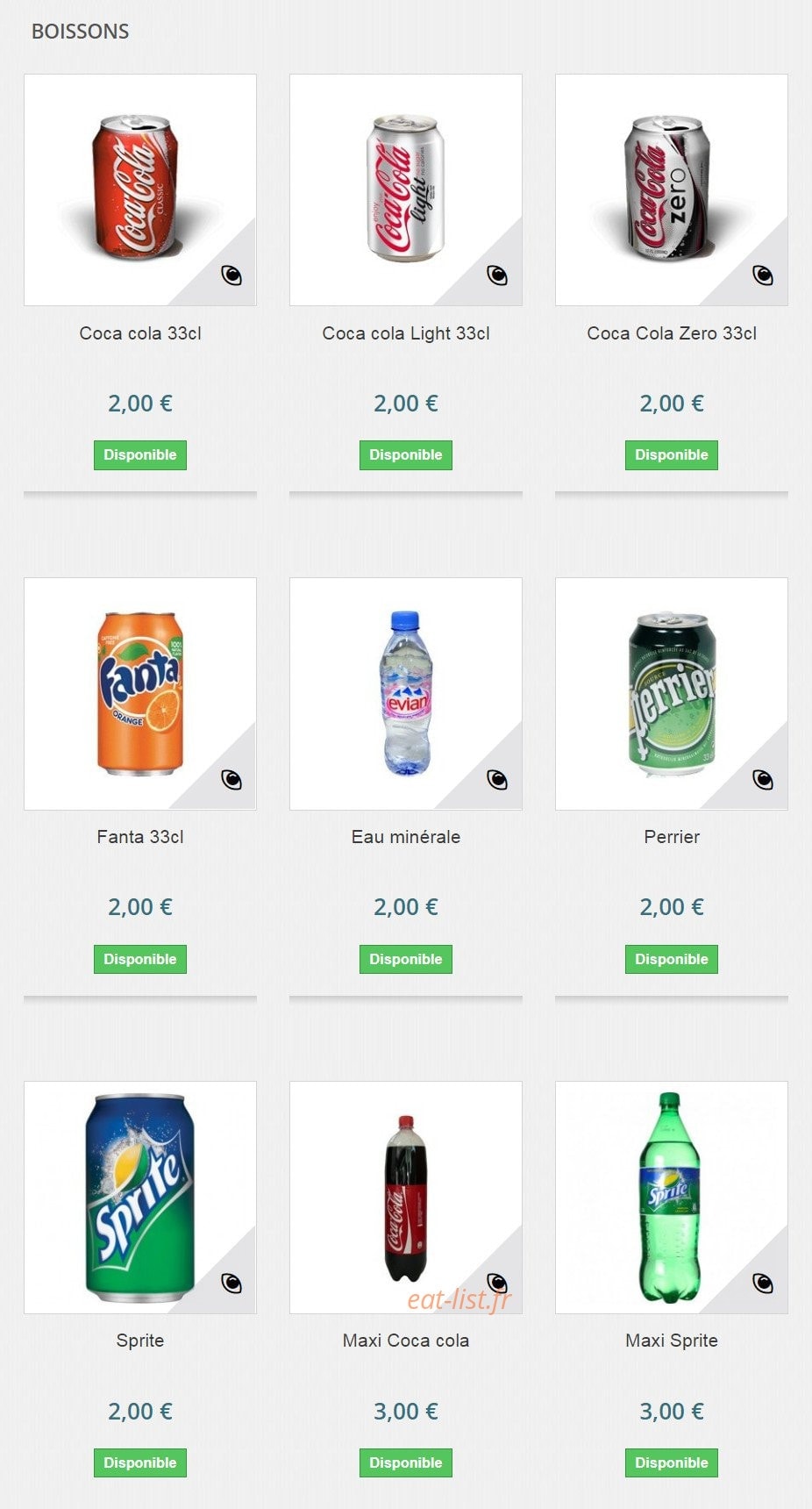Screen dimensions: 812x1509
Task: Open the Coca Cola Zero 33cl tile
Action: coord(672,190)
